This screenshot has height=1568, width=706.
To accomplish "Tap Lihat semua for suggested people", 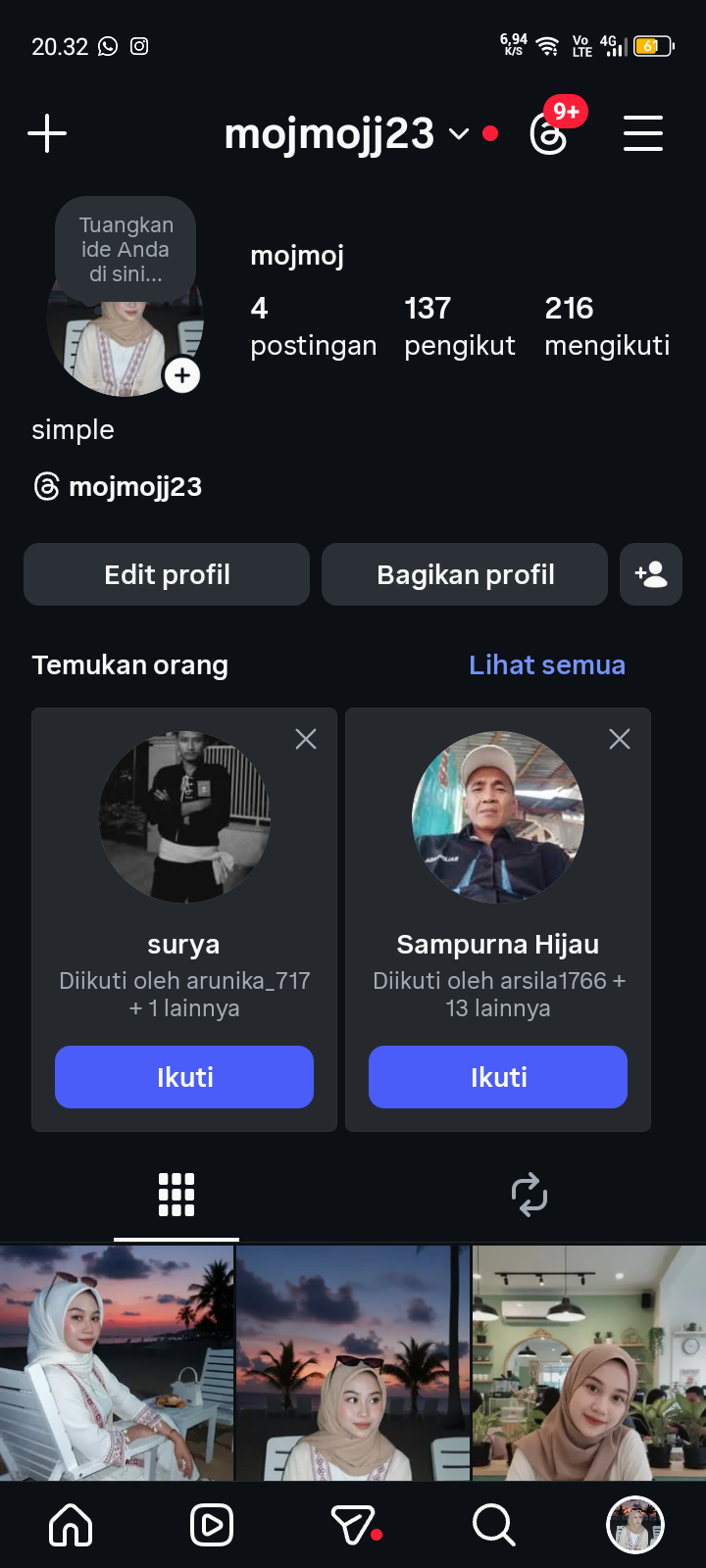I will (546, 664).
